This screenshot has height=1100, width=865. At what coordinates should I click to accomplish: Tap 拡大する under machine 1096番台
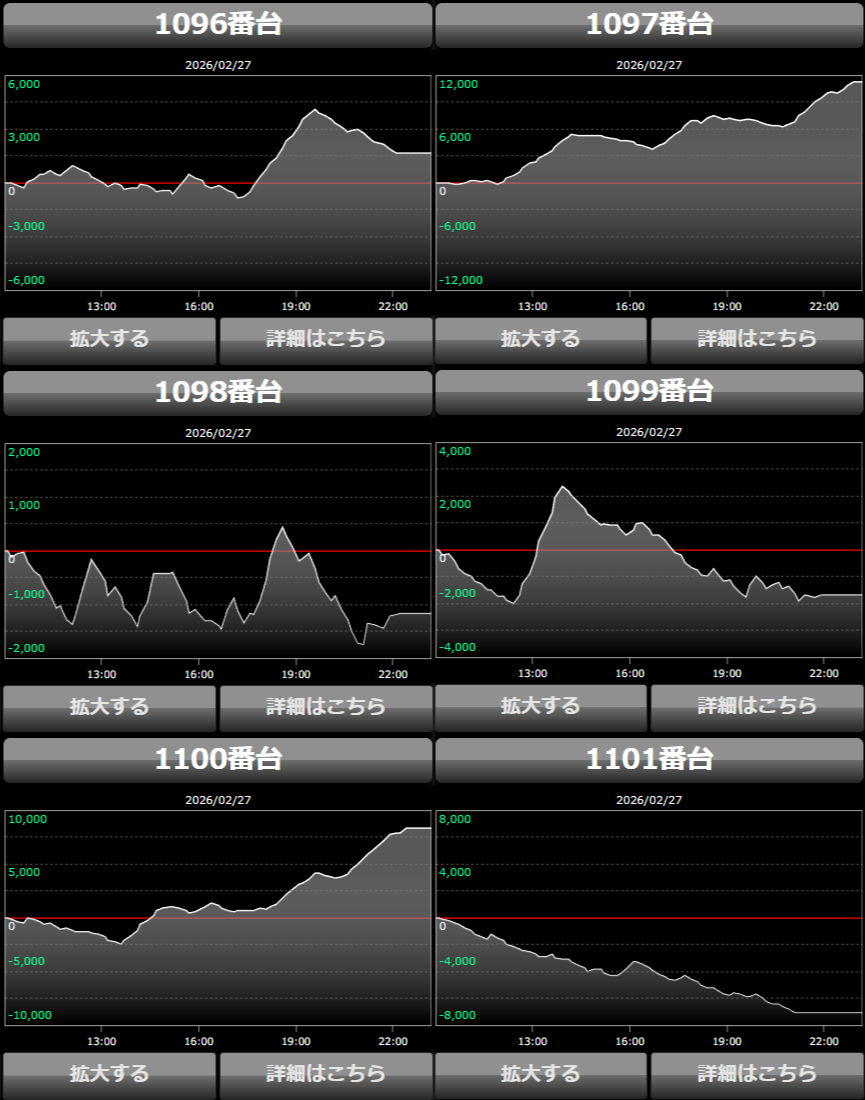coord(109,340)
